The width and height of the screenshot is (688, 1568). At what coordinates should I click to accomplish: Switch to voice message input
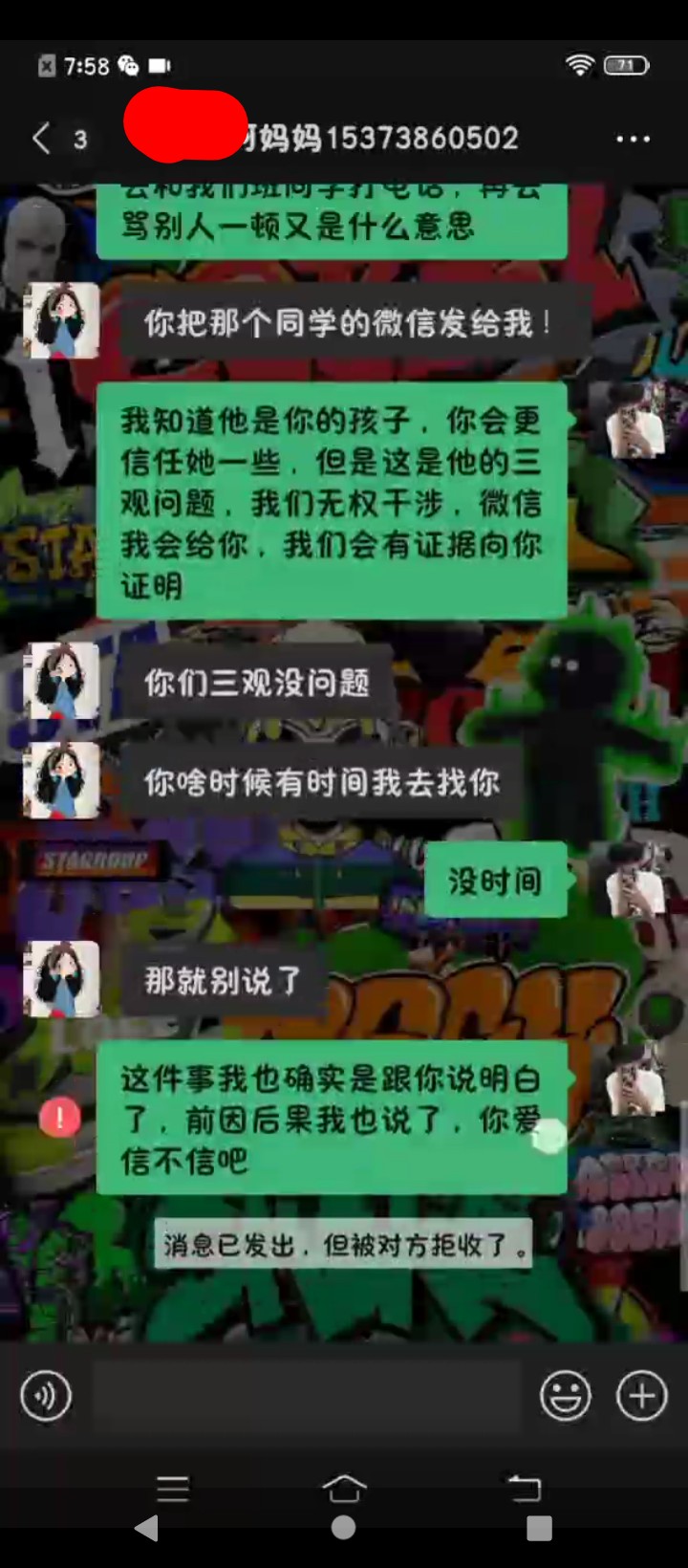[45, 1396]
